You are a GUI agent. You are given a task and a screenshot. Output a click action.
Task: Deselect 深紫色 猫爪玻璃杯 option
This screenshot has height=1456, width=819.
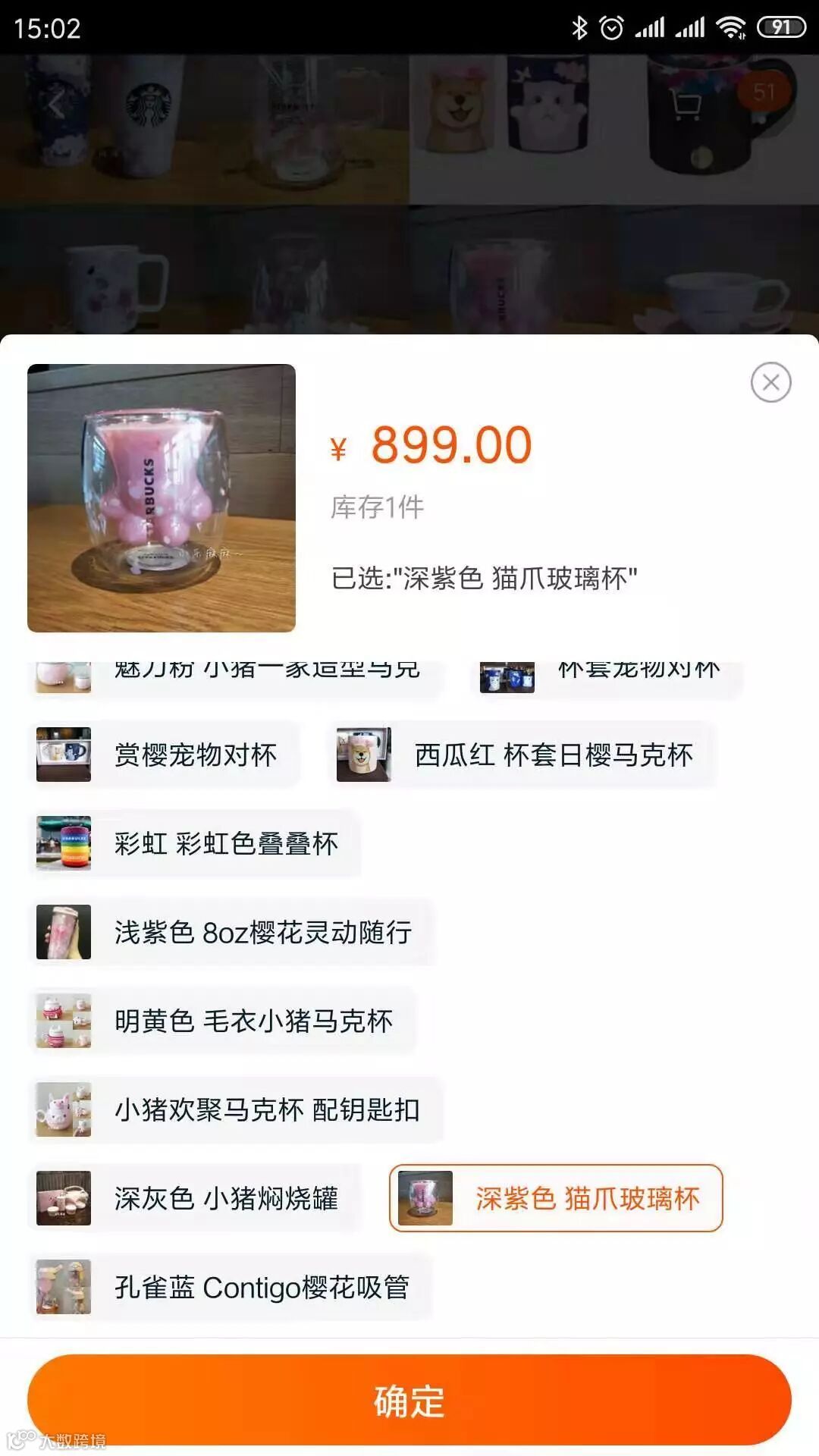coord(556,1198)
